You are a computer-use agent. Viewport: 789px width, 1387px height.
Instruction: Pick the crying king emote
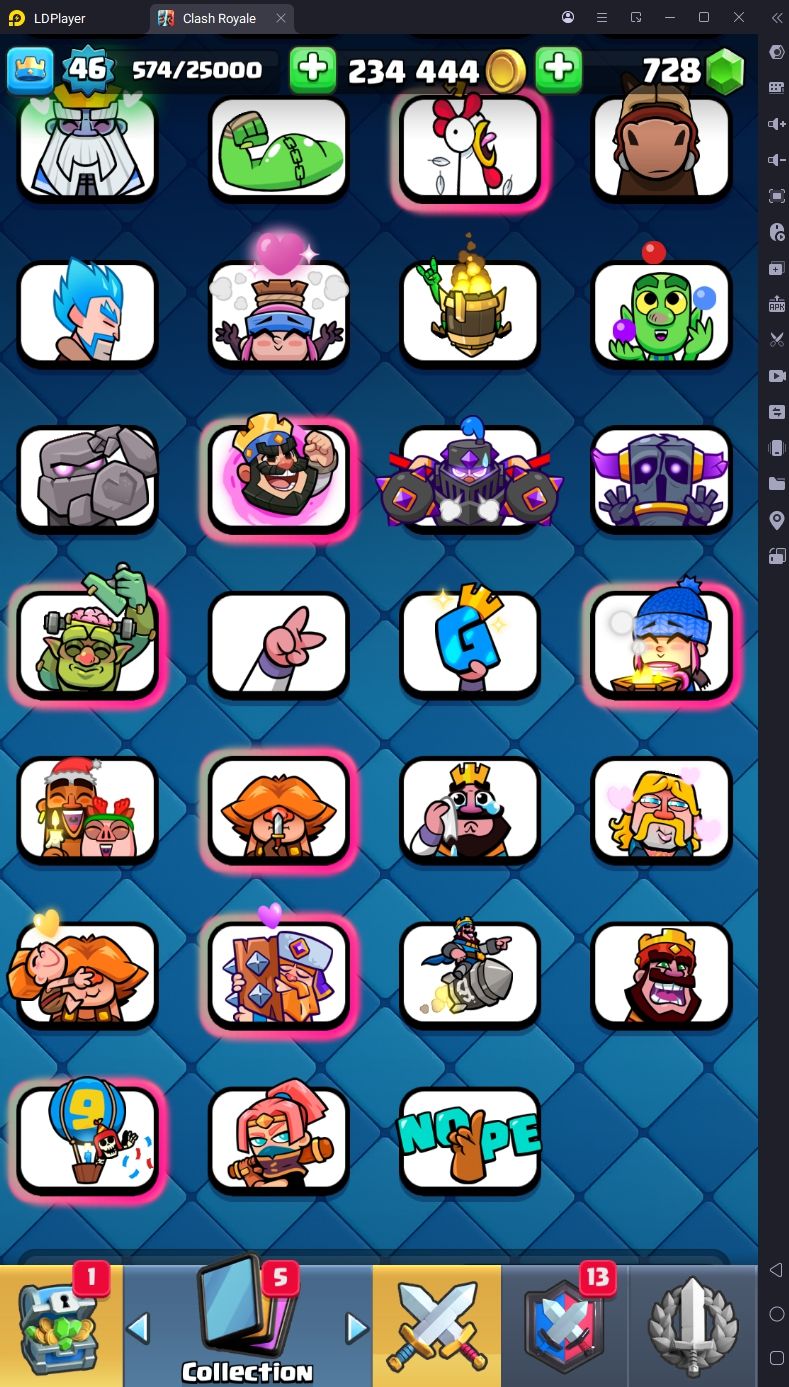pos(470,810)
